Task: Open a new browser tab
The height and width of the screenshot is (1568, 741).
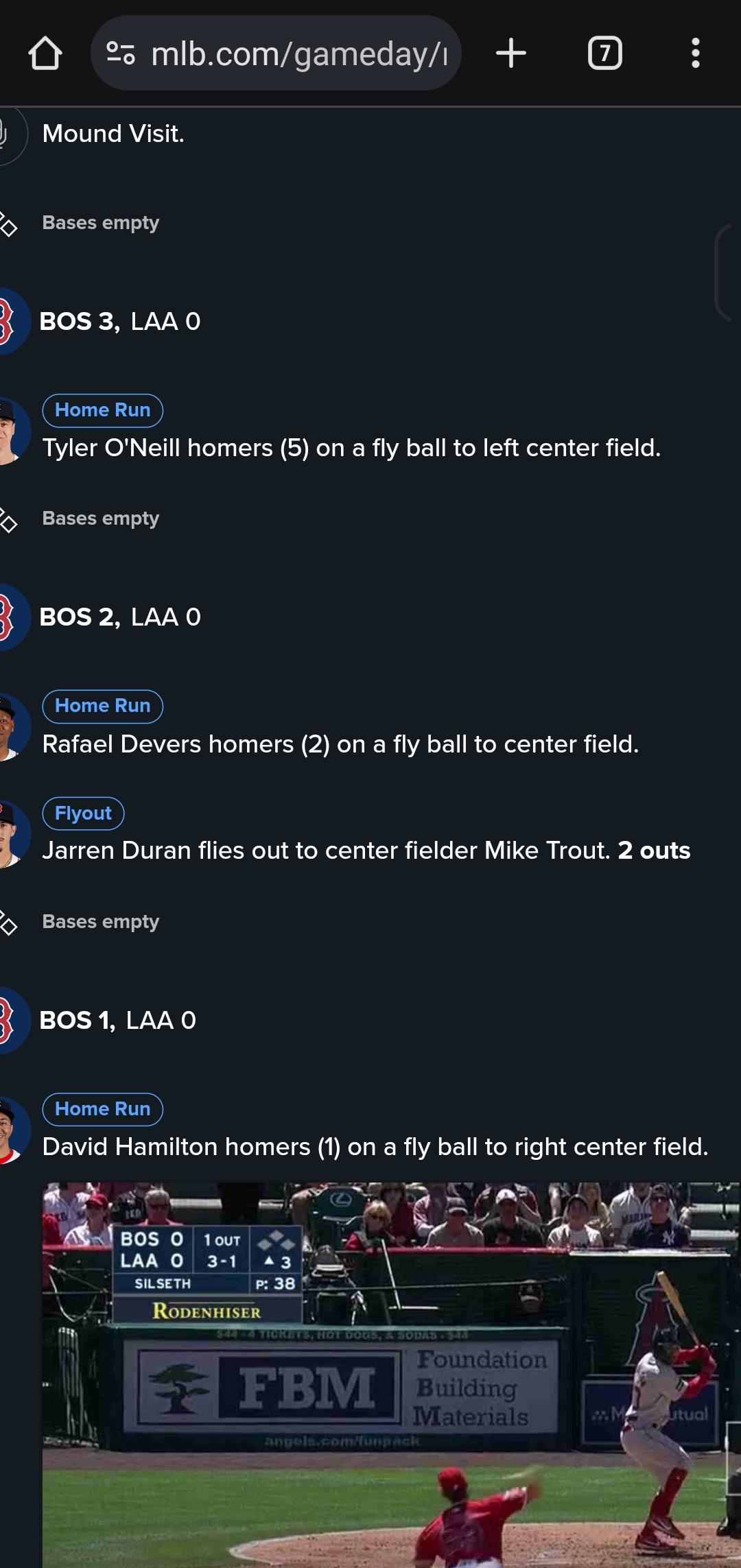Action: 511,54
